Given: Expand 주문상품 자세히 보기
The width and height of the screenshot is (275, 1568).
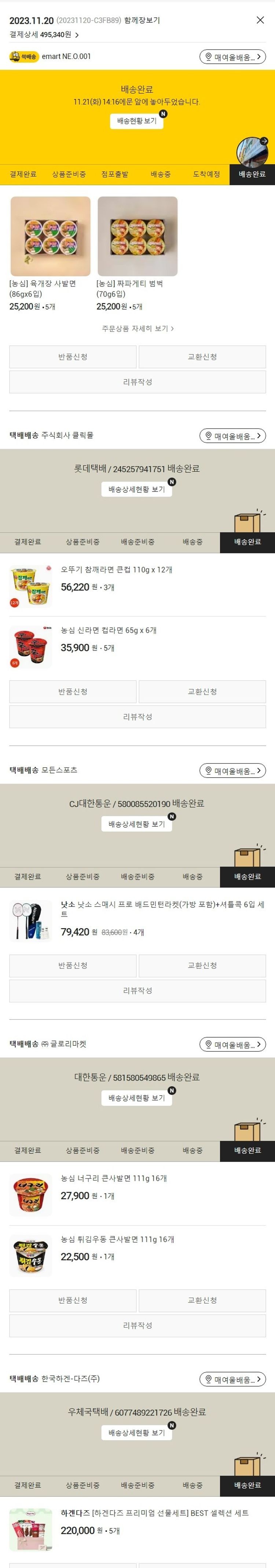Looking at the screenshot, I should click(x=137, y=328).
